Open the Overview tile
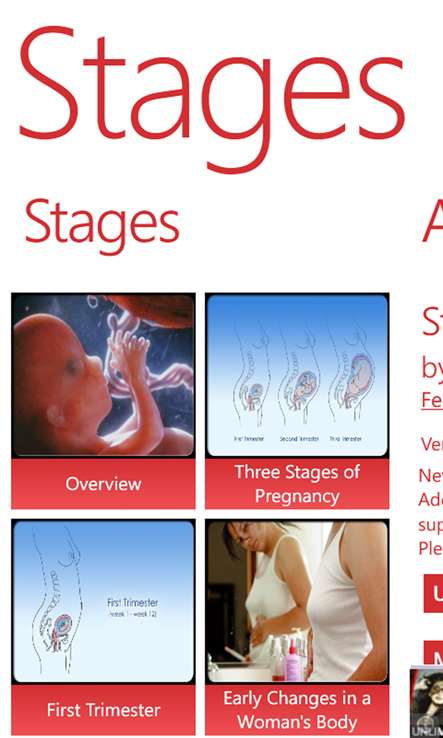 coord(103,401)
